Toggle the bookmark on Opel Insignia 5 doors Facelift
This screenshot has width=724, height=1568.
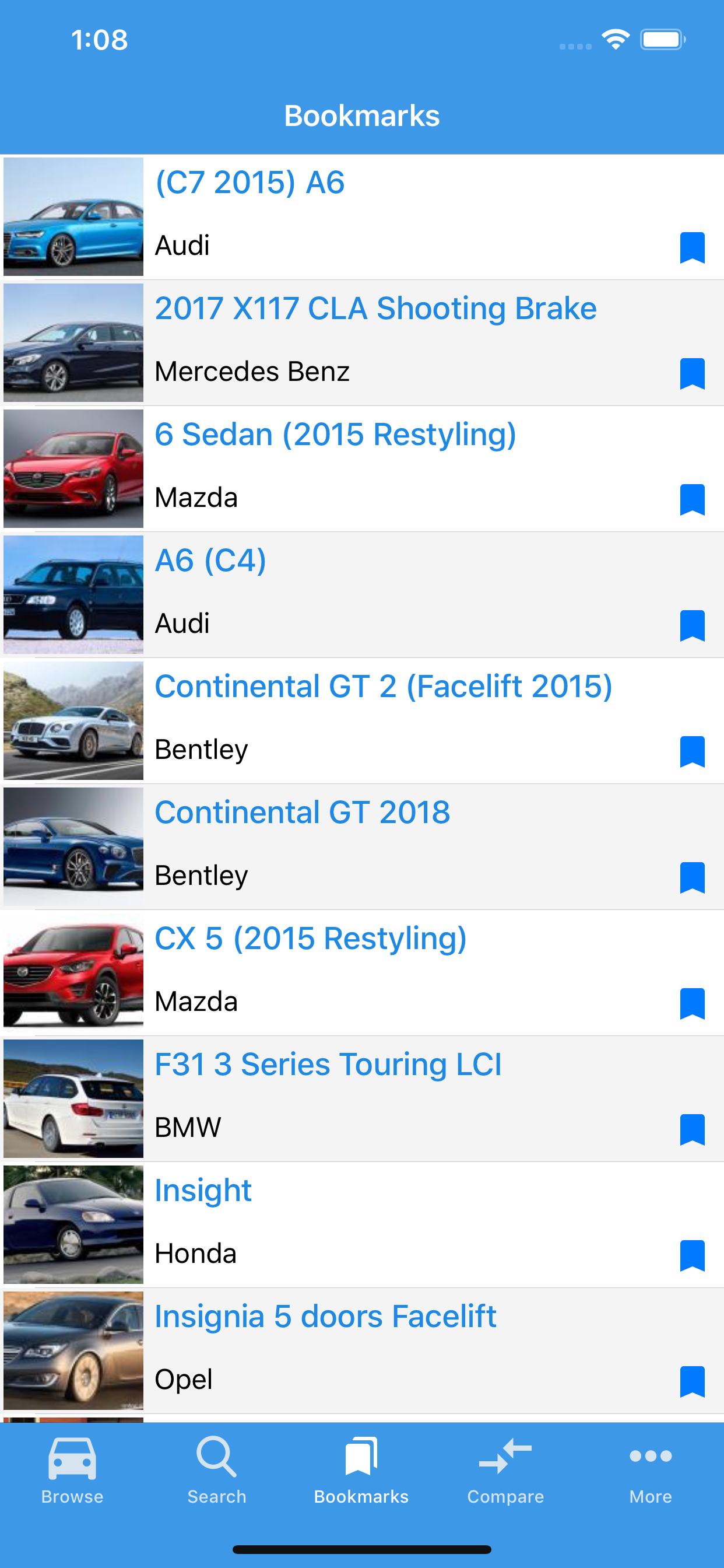pos(694,1382)
